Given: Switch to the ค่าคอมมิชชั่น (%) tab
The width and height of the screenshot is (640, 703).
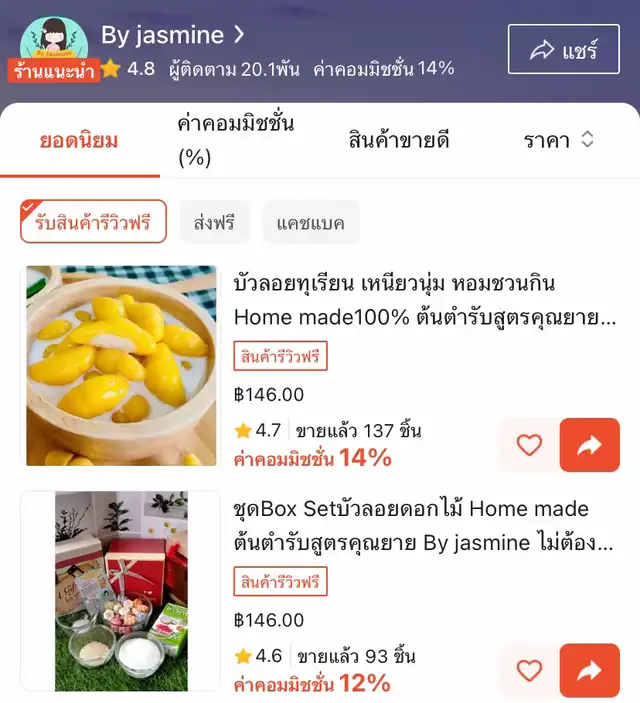Looking at the screenshot, I should 236,140.
